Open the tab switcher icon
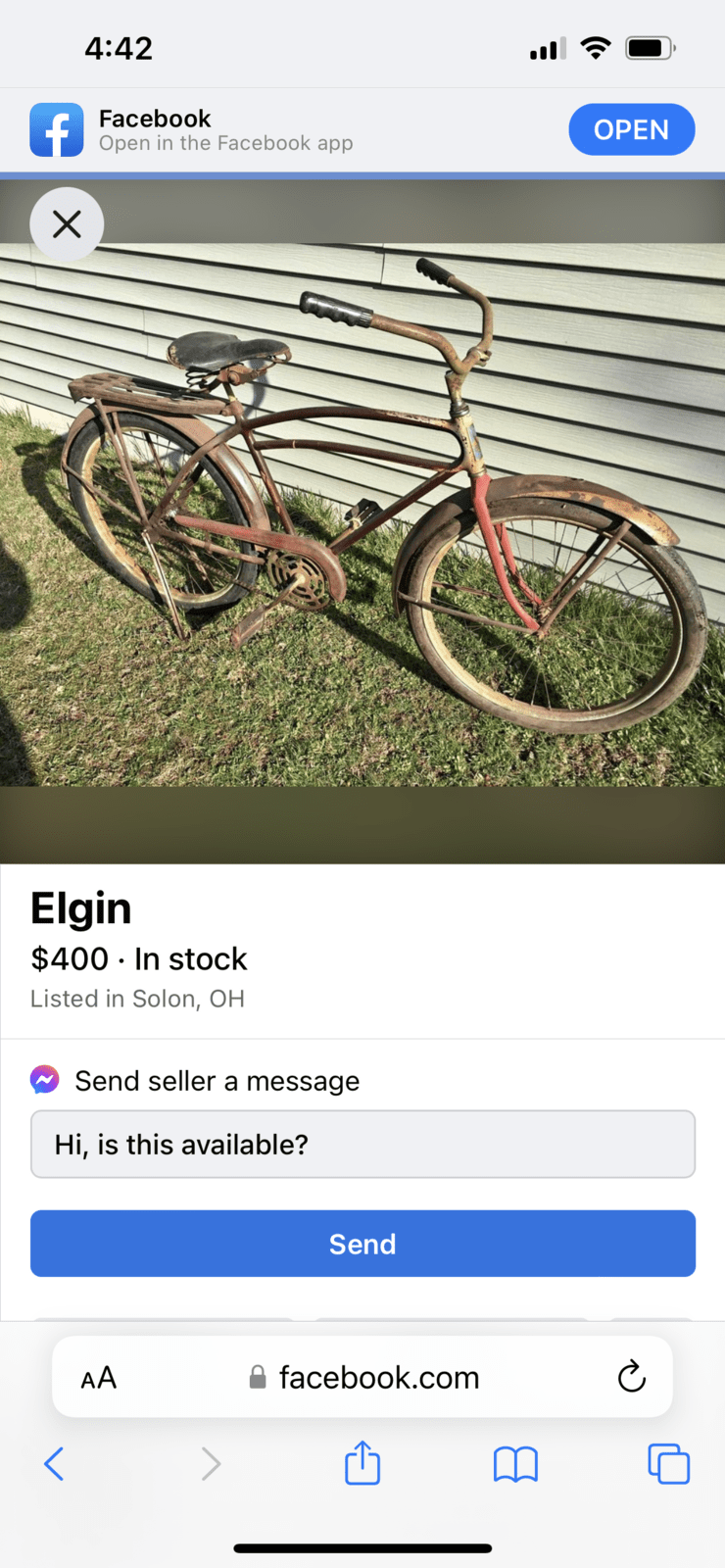Screen dimensions: 725x1568 (x=669, y=1463)
